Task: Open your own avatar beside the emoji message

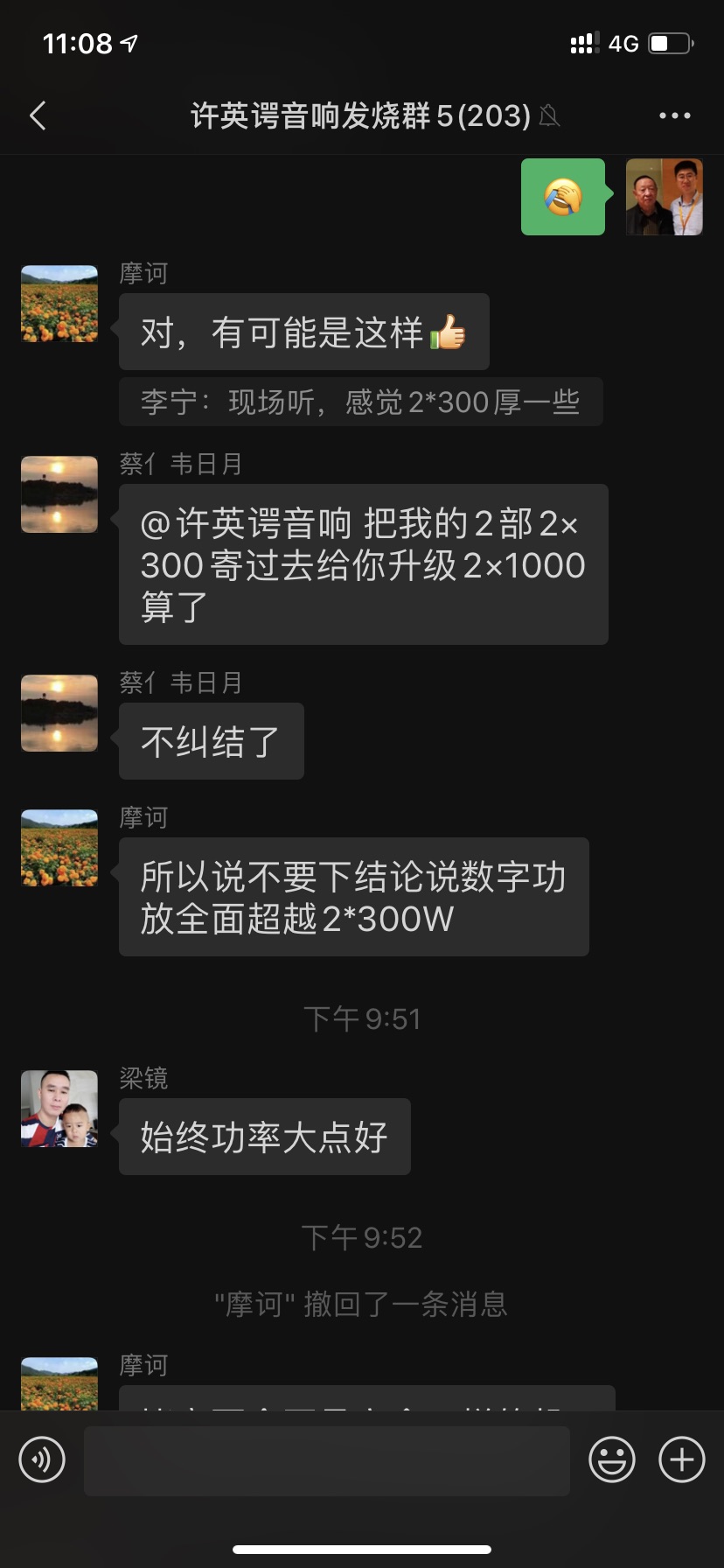Action: coord(665,197)
